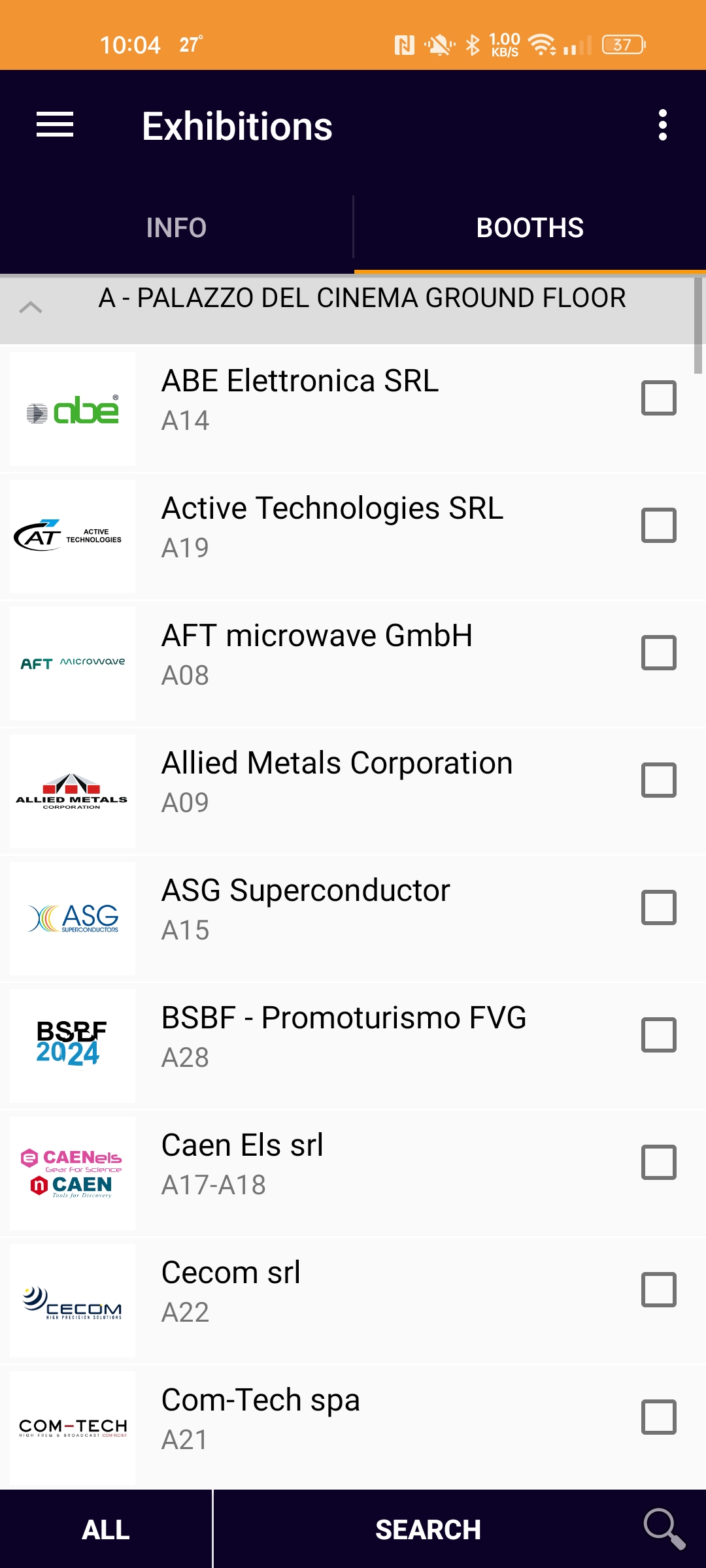The image size is (706, 1568).
Task: Switch to the INFO tab
Action: (x=176, y=227)
